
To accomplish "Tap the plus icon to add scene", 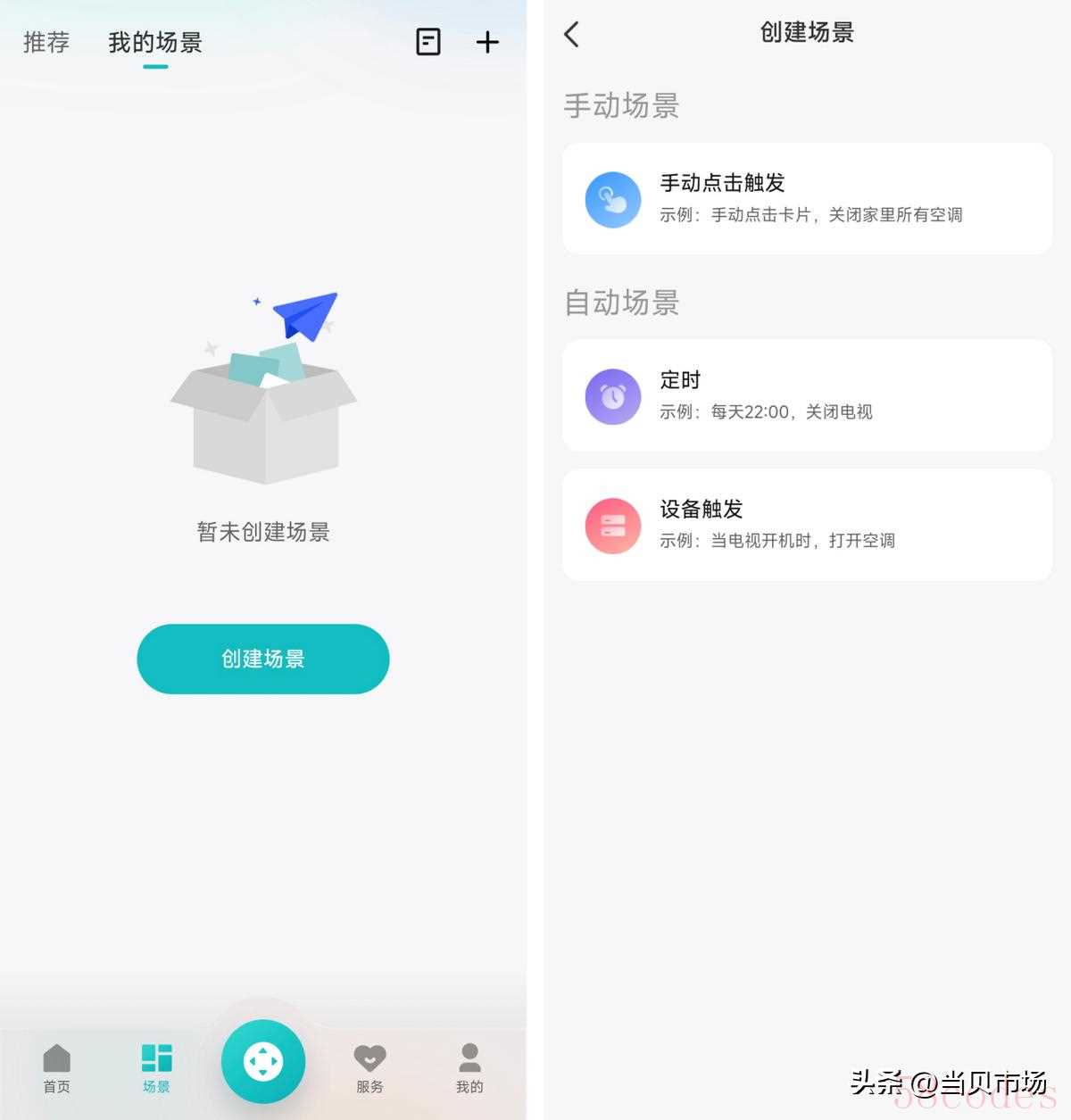I will (487, 42).
